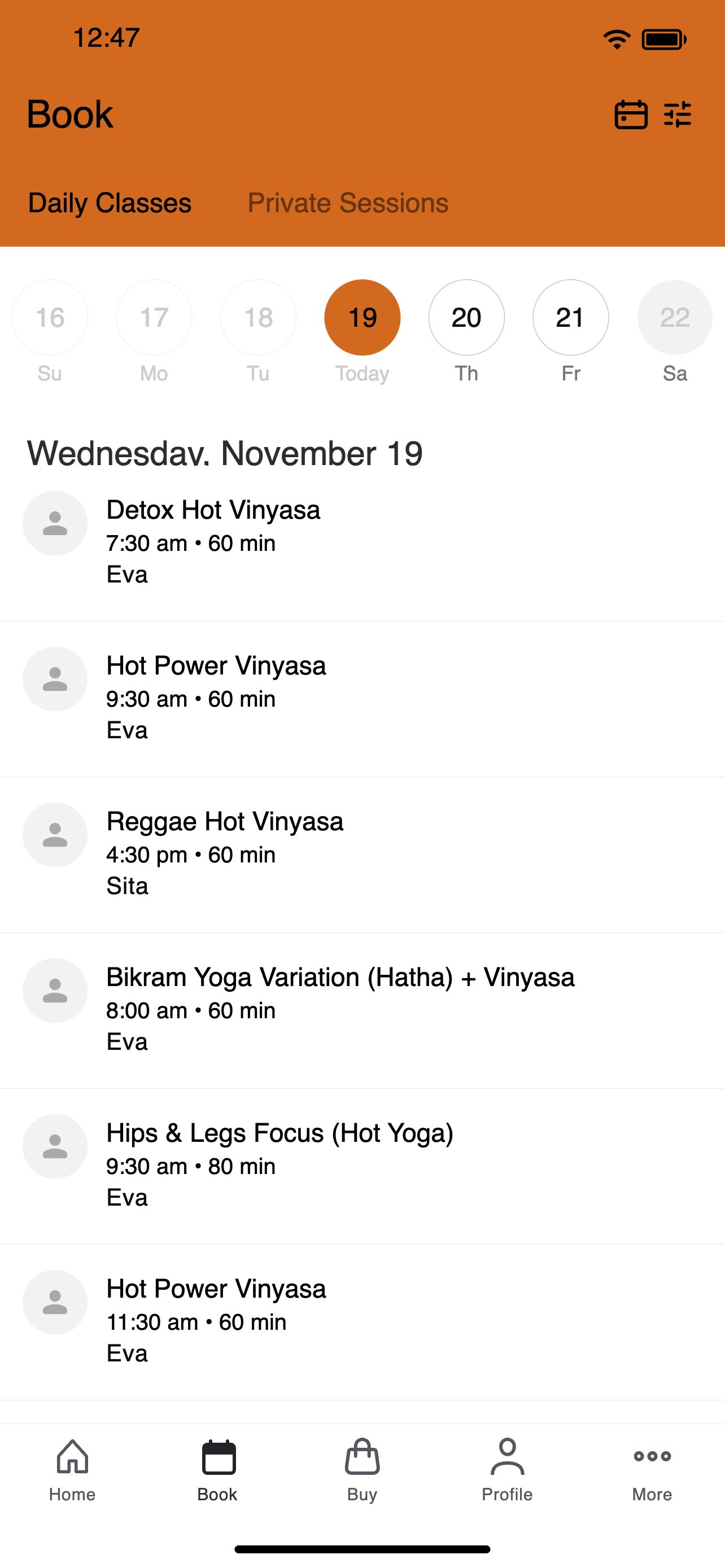Open the Profile tab
The image size is (725, 1568).
pos(507,1470)
